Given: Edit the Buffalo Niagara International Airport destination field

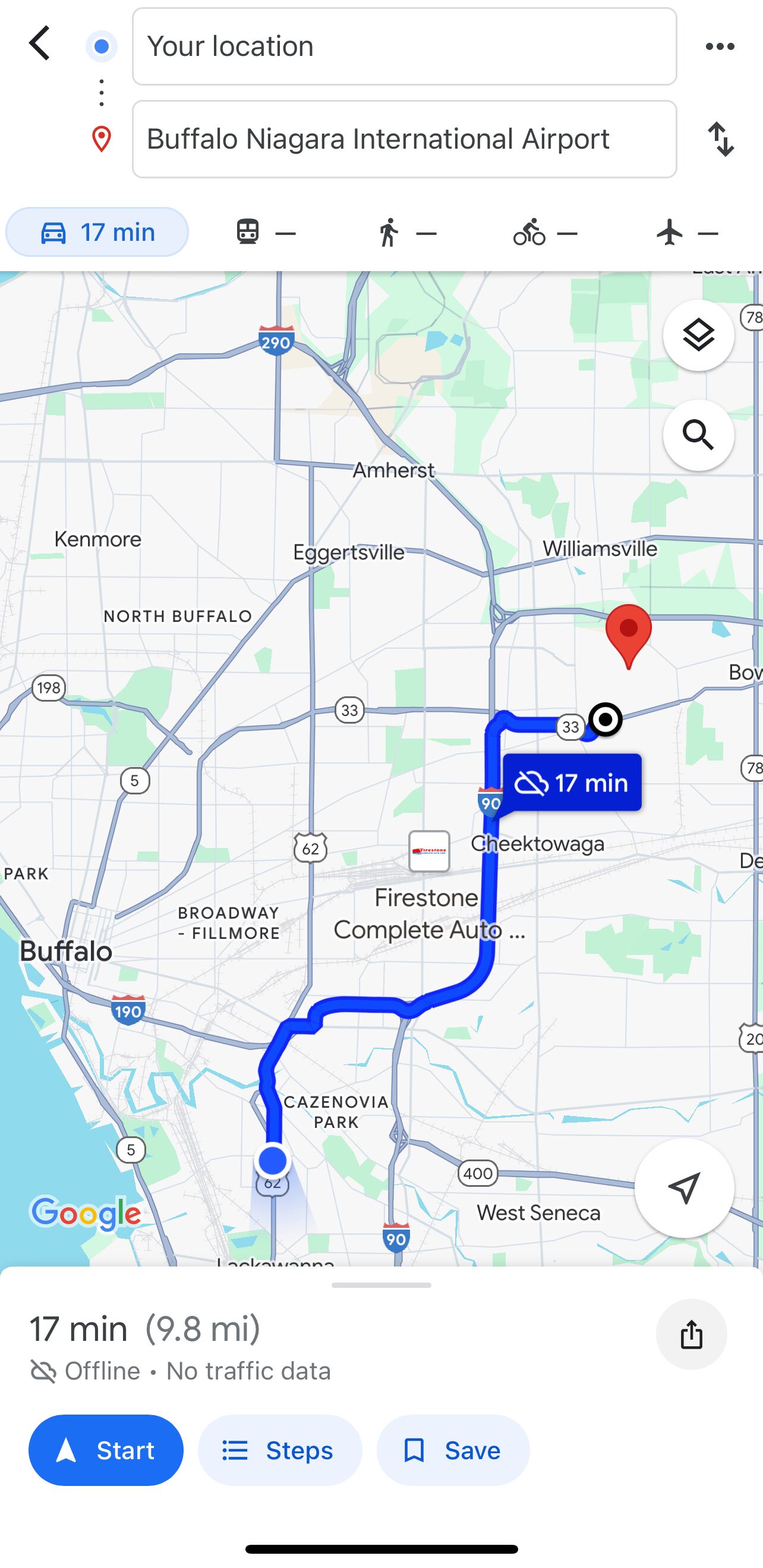Looking at the screenshot, I should pos(405,139).
